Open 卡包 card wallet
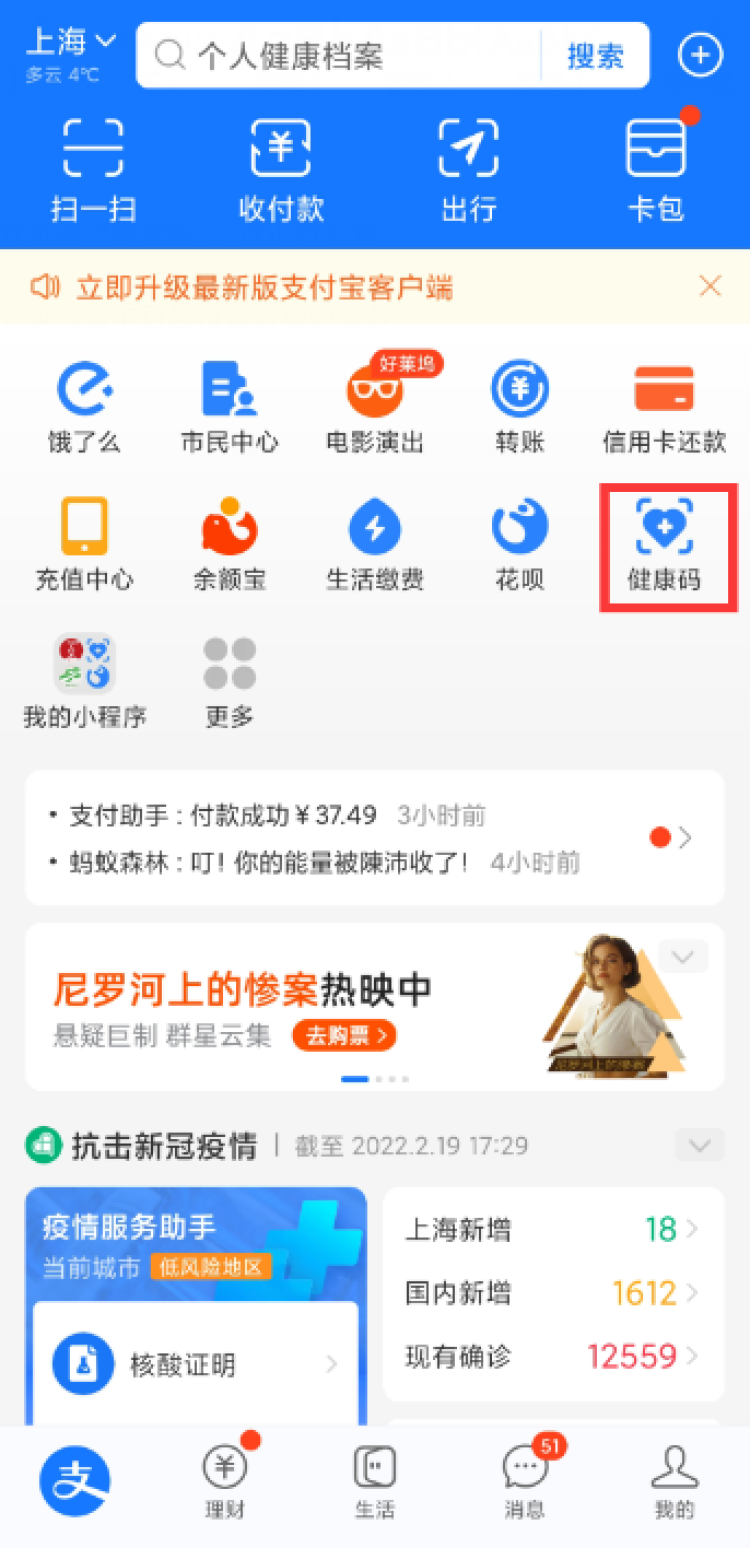 pos(656,168)
